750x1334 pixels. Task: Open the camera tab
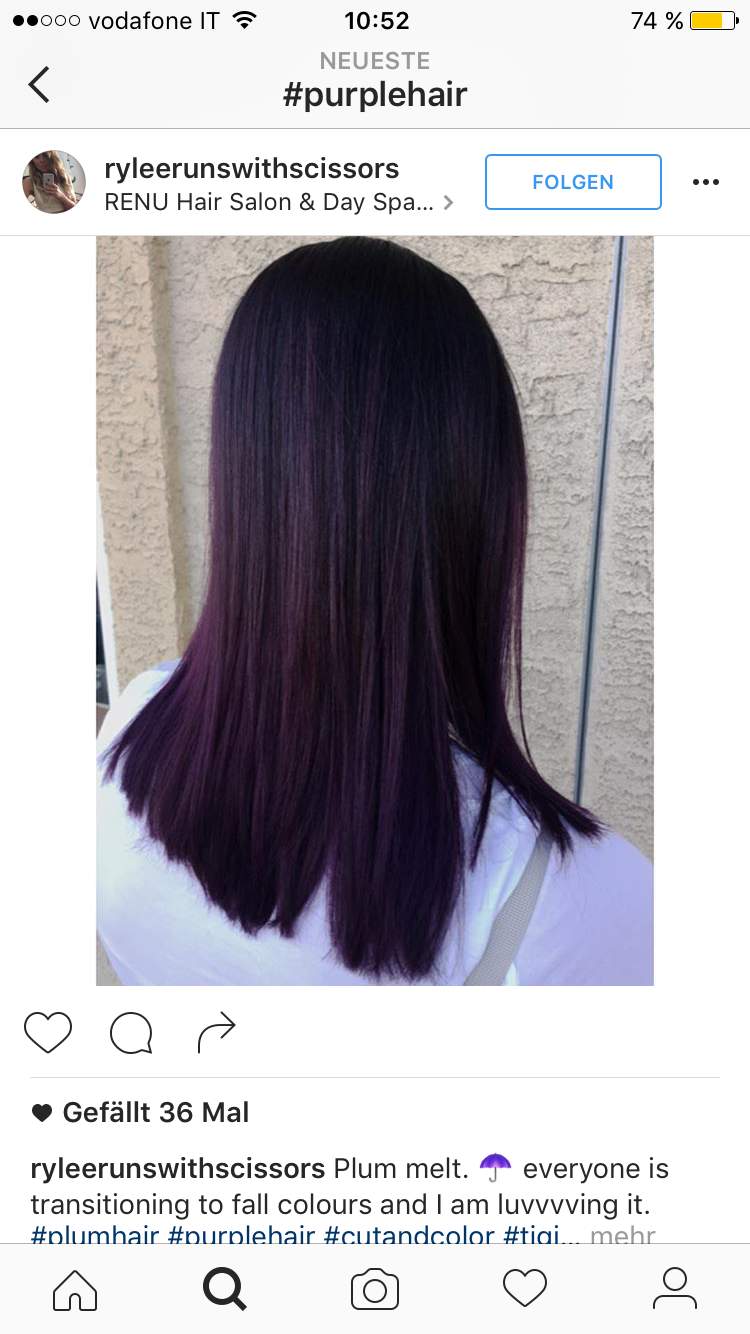tap(375, 1289)
